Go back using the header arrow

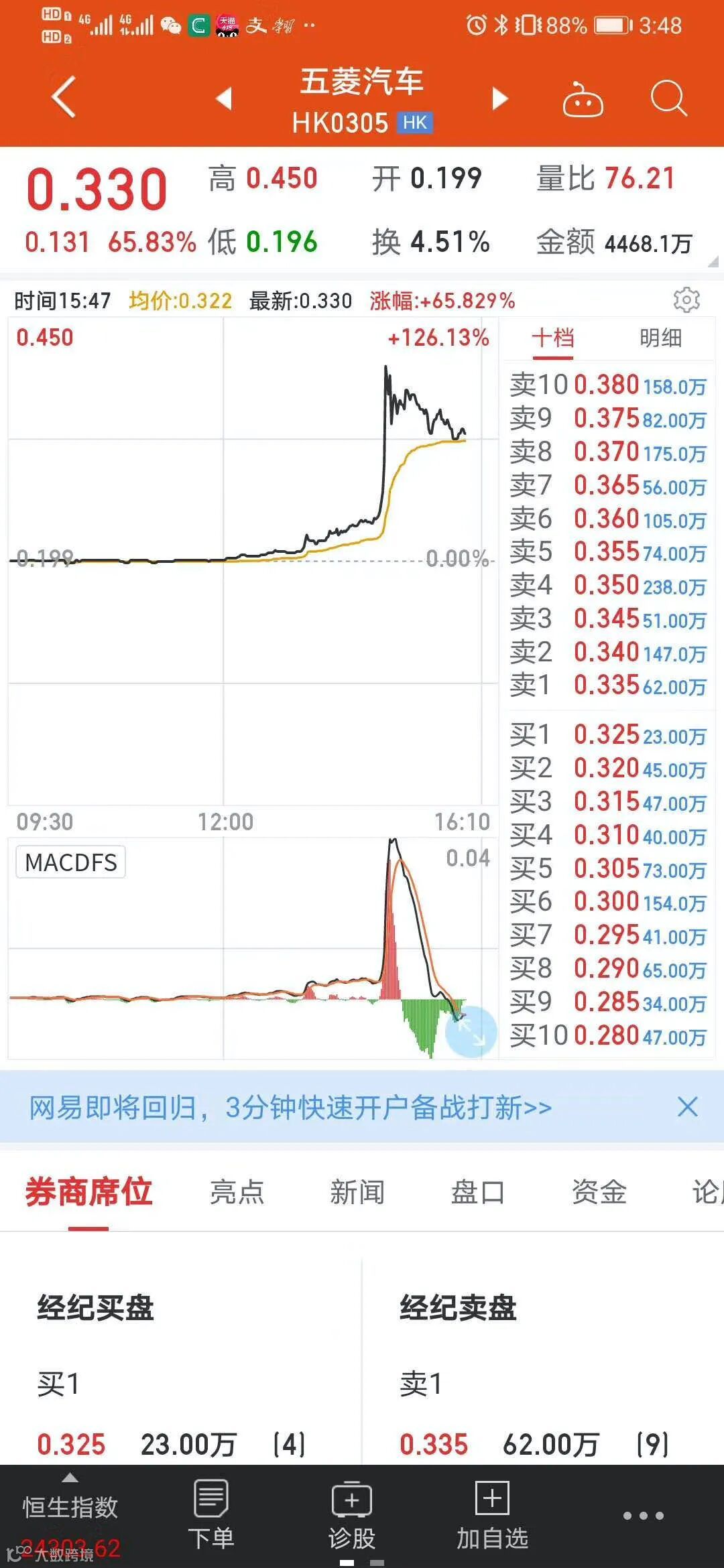64,98
